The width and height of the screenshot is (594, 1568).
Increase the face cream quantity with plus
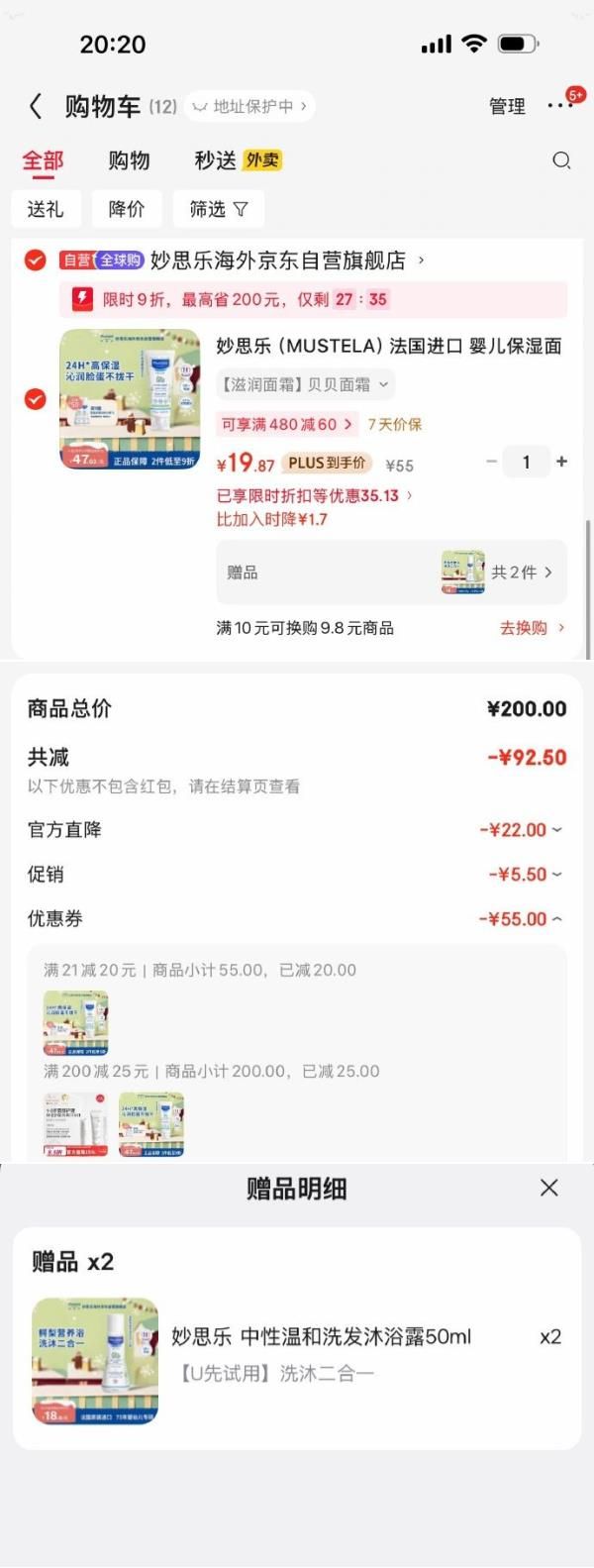pos(561,462)
